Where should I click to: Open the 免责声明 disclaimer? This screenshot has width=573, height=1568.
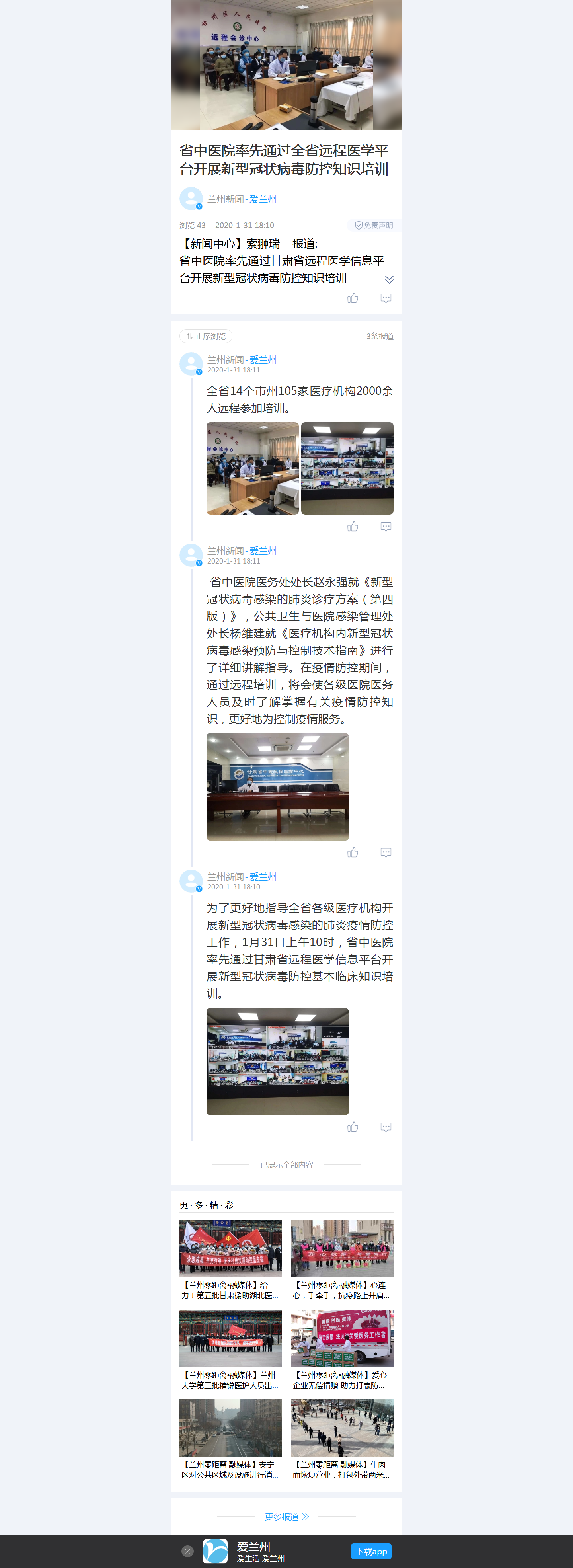(x=374, y=225)
